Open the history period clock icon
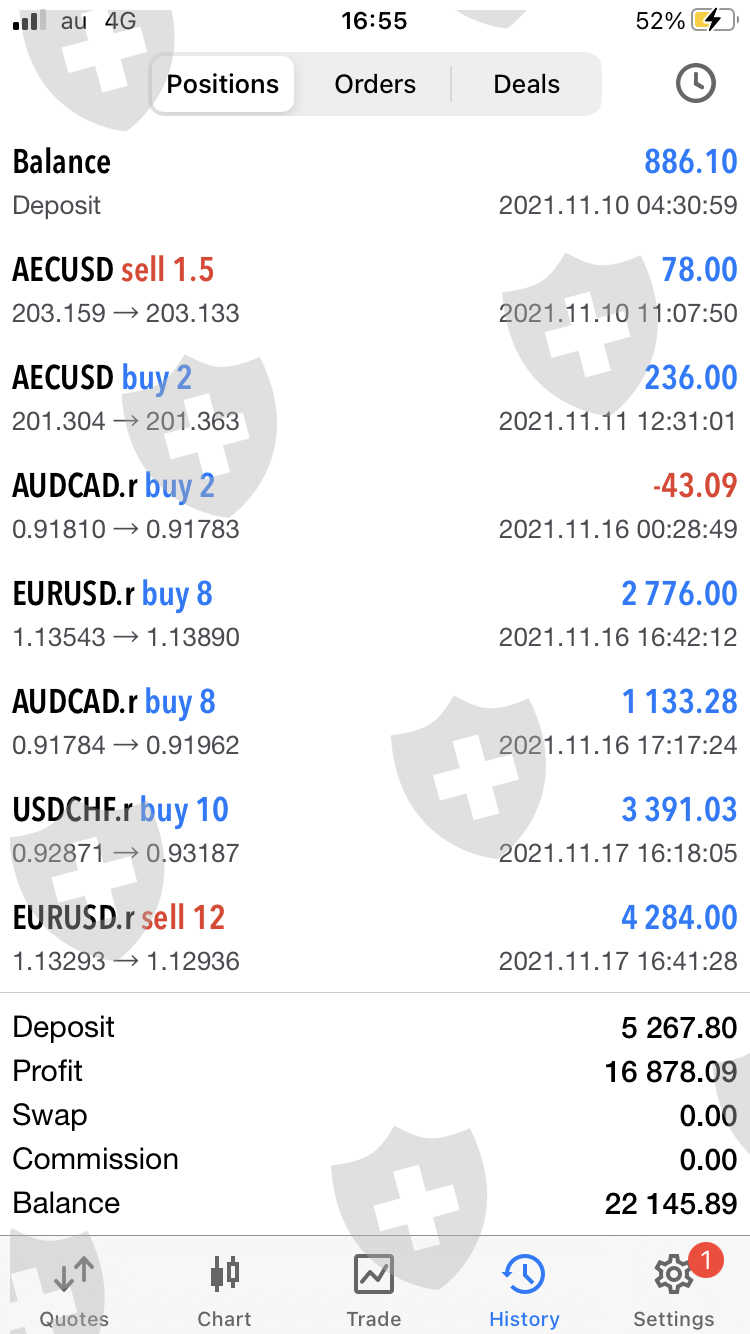Image resolution: width=750 pixels, height=1334 pixels. click(695, 84)
